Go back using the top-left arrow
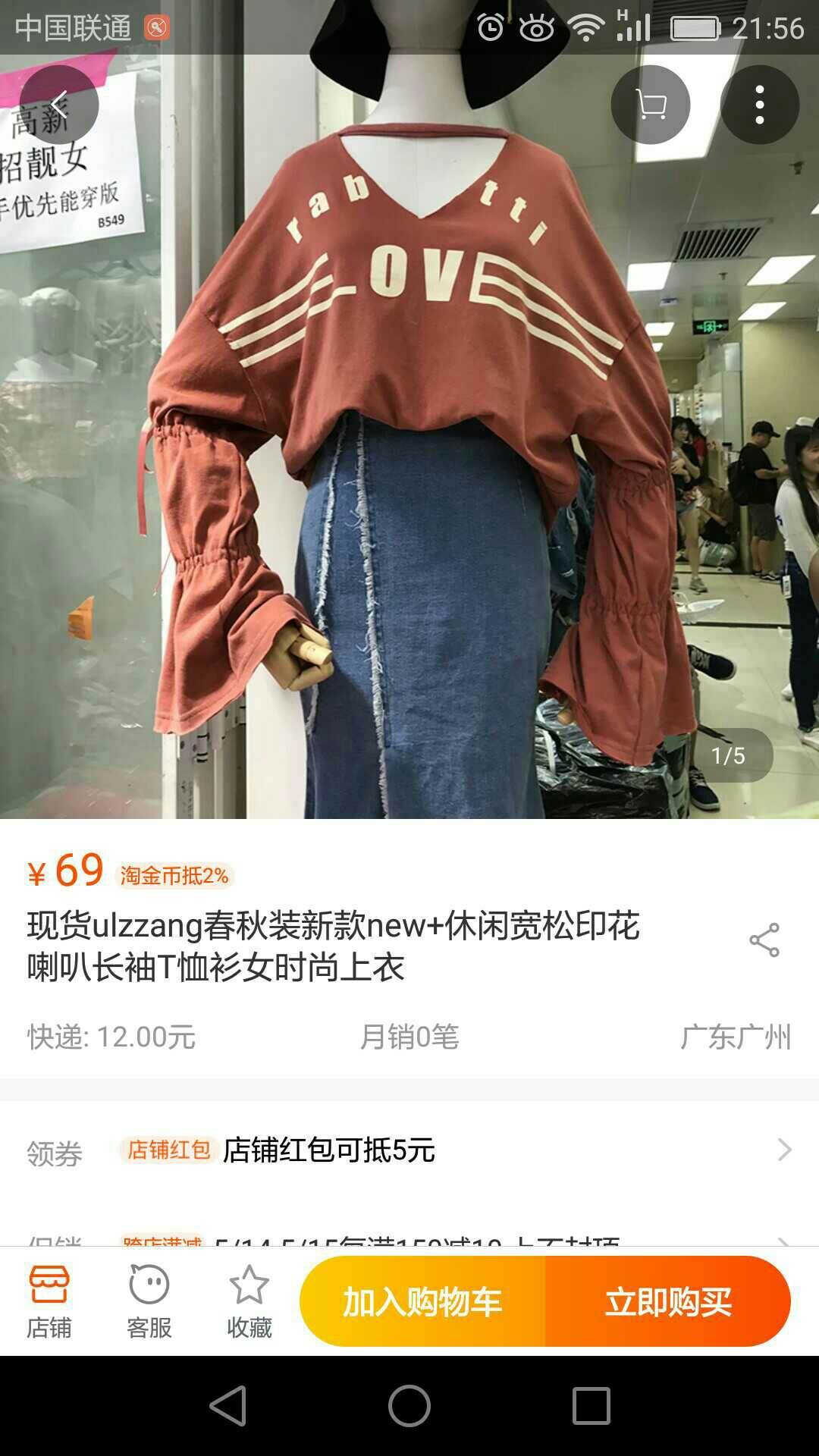The image size is (819, 1456). click(59, 105)
